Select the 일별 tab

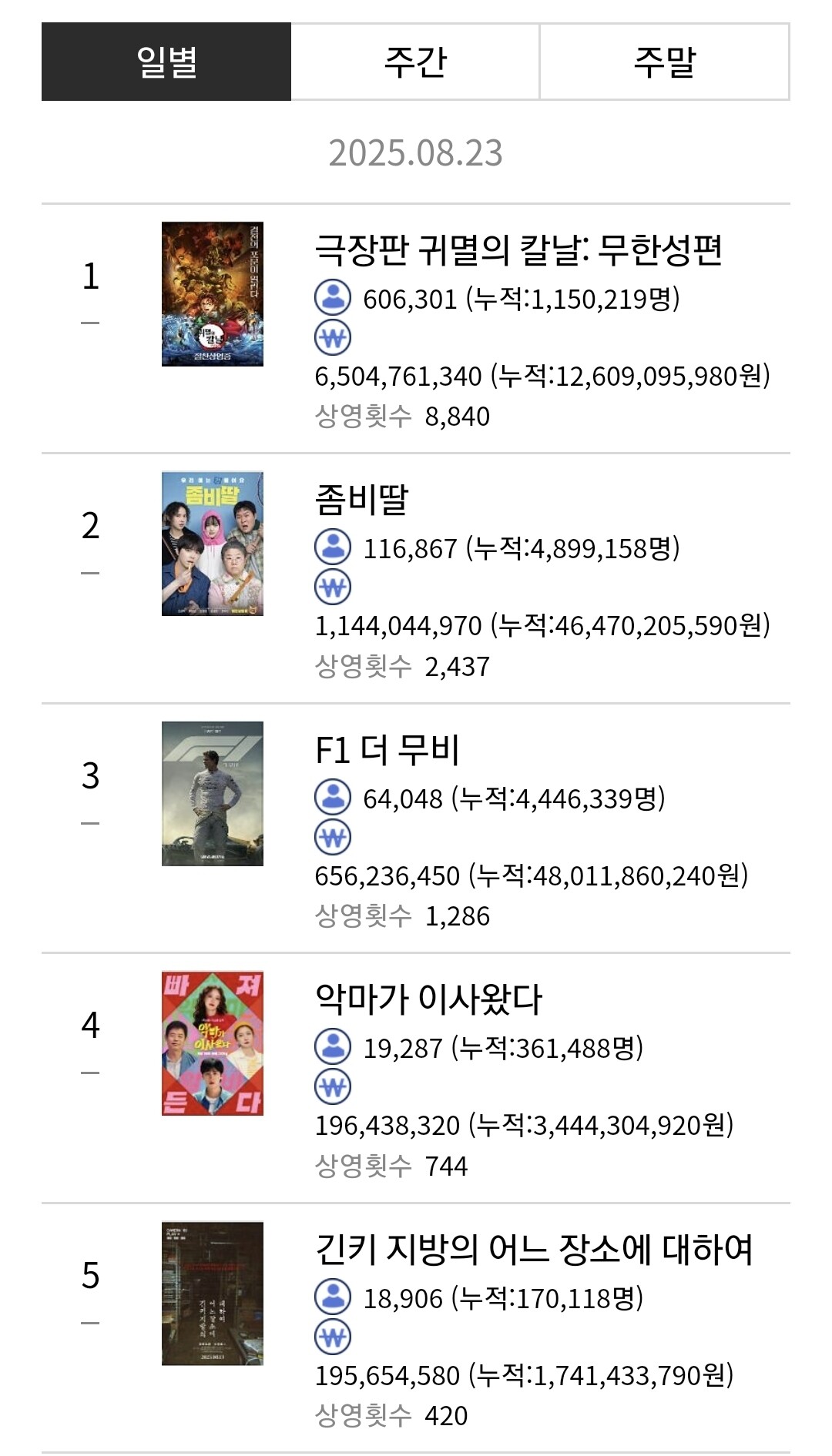click(x=166, y=62)
